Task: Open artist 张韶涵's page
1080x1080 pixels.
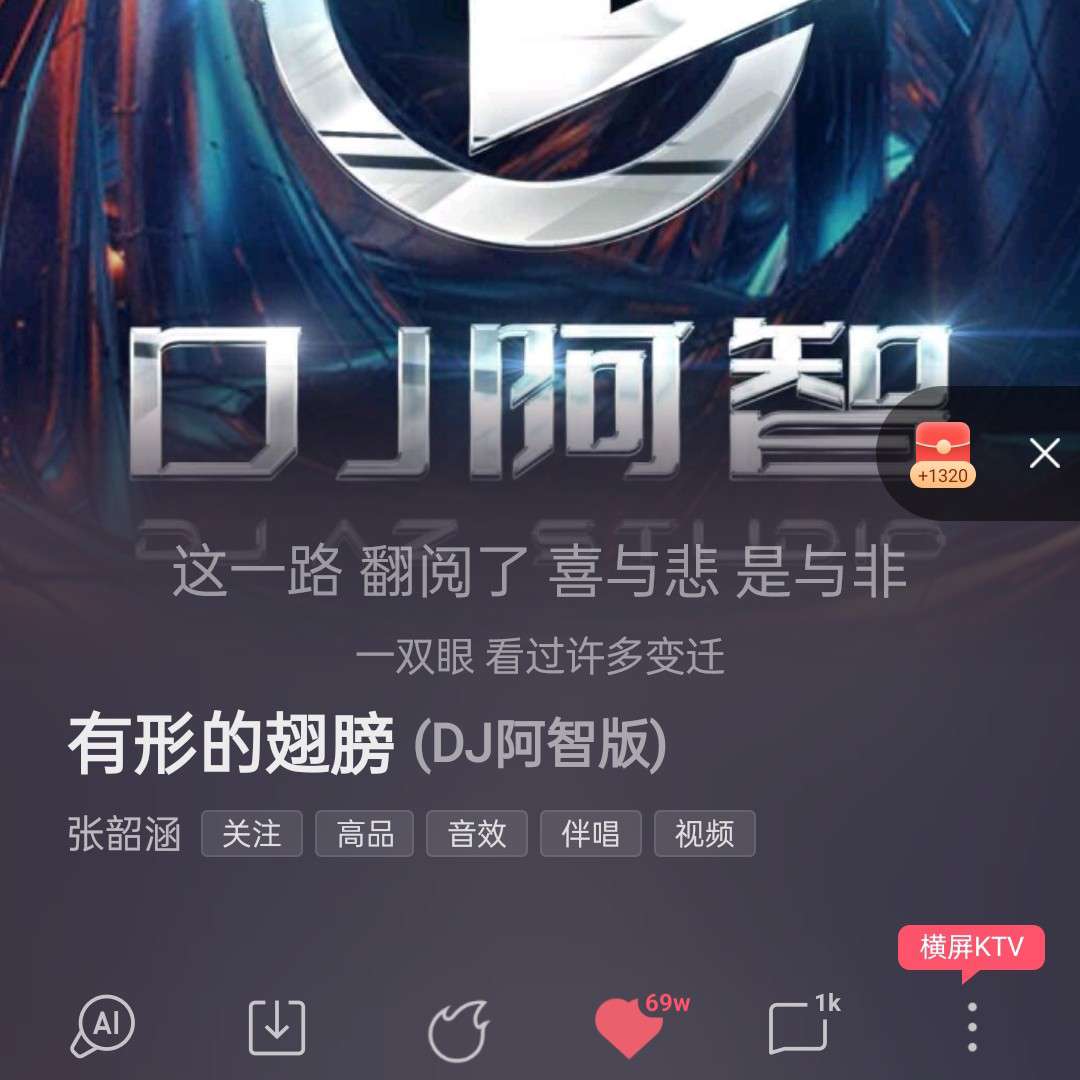Action: tap(124, 834)
